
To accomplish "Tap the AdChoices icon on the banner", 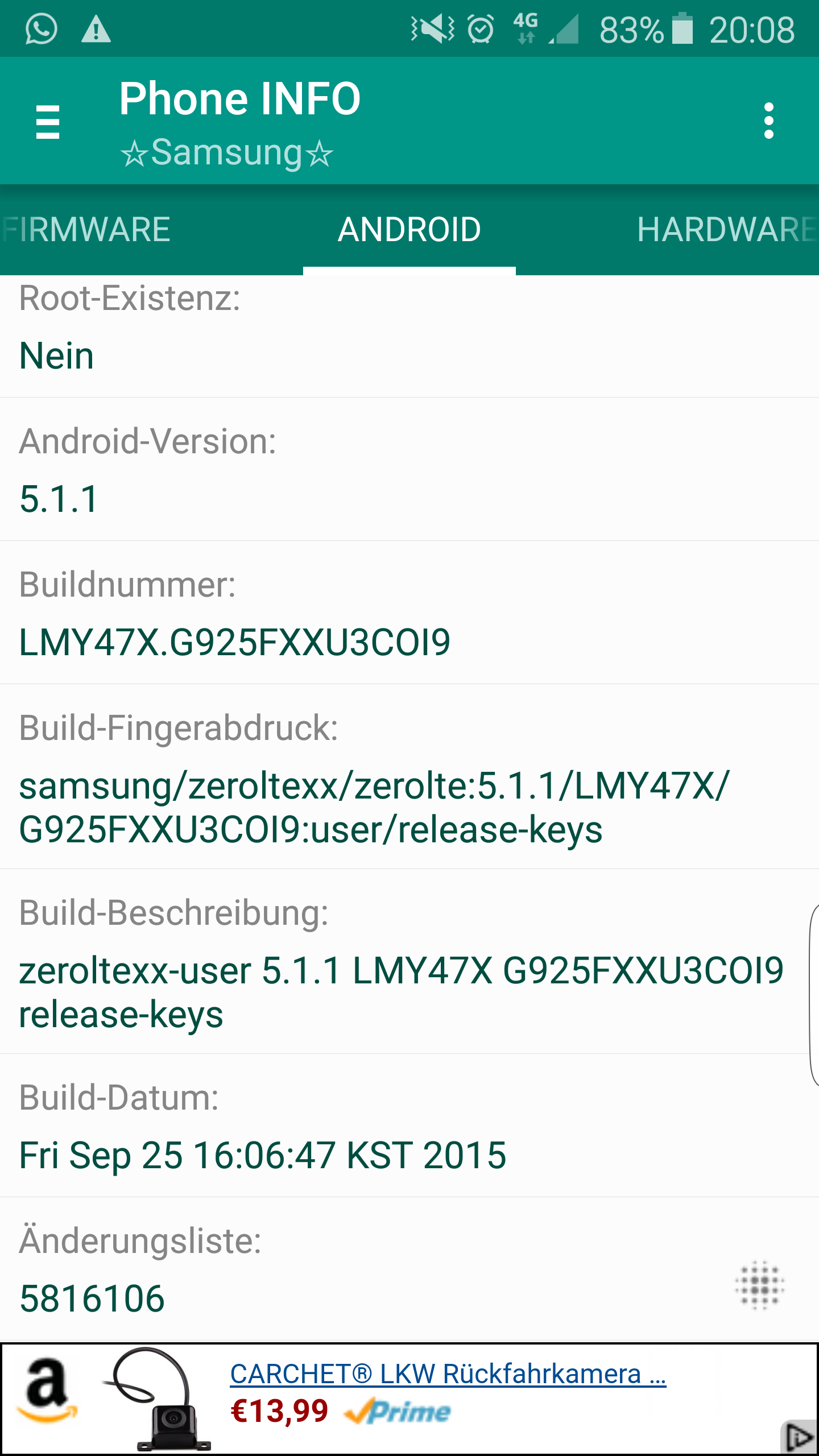I will pos(800,1438).
